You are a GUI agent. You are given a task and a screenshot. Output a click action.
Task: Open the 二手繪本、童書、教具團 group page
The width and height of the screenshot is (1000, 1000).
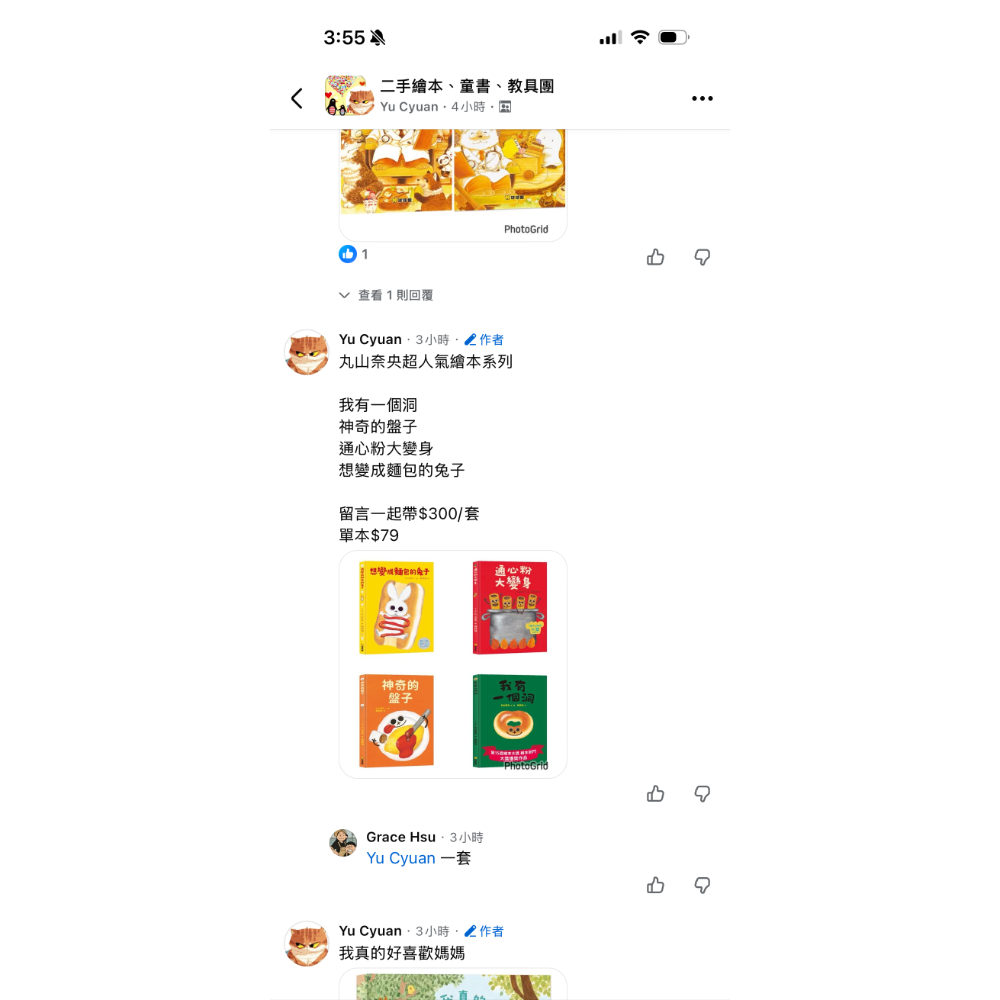[x=467, y=87]
